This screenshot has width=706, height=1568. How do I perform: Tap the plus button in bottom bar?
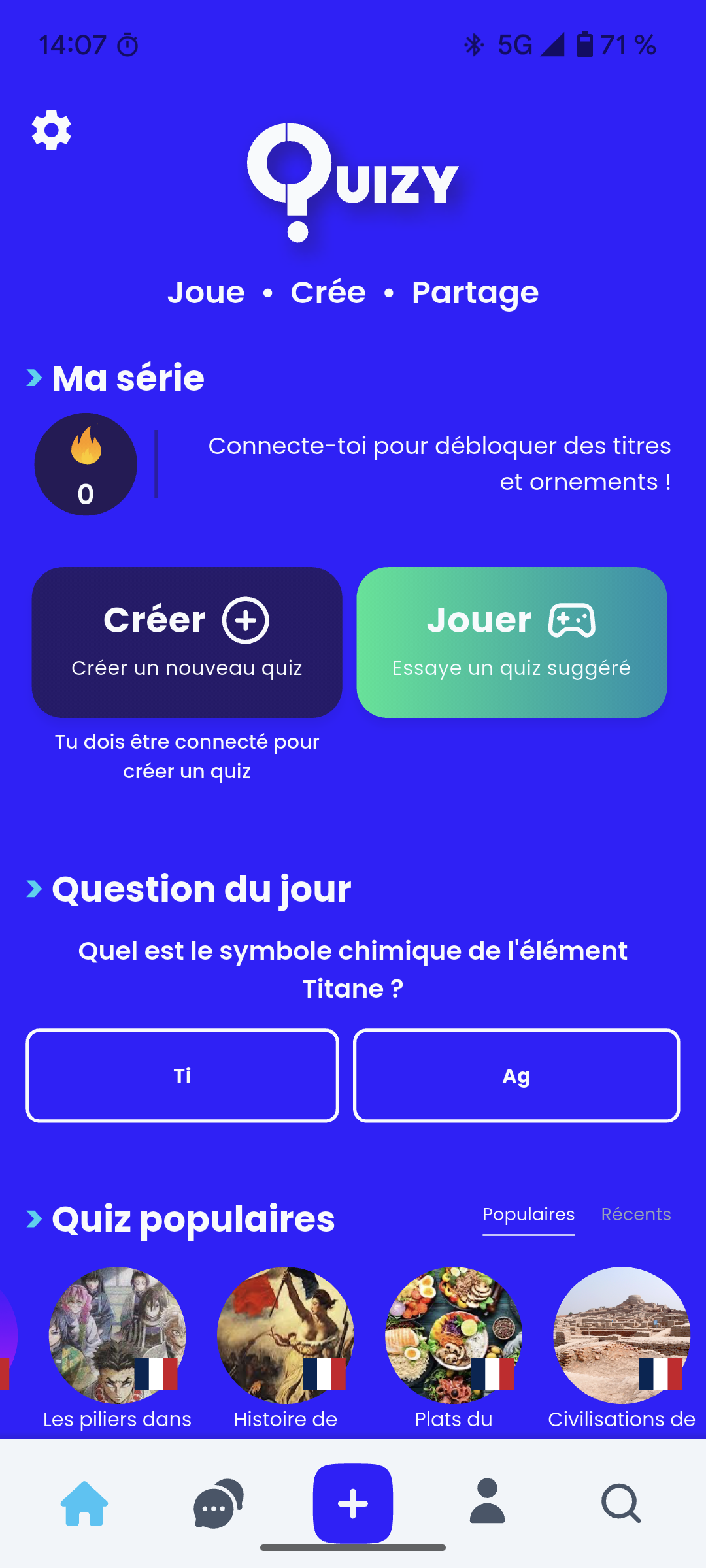click(x=353, y=1503)
